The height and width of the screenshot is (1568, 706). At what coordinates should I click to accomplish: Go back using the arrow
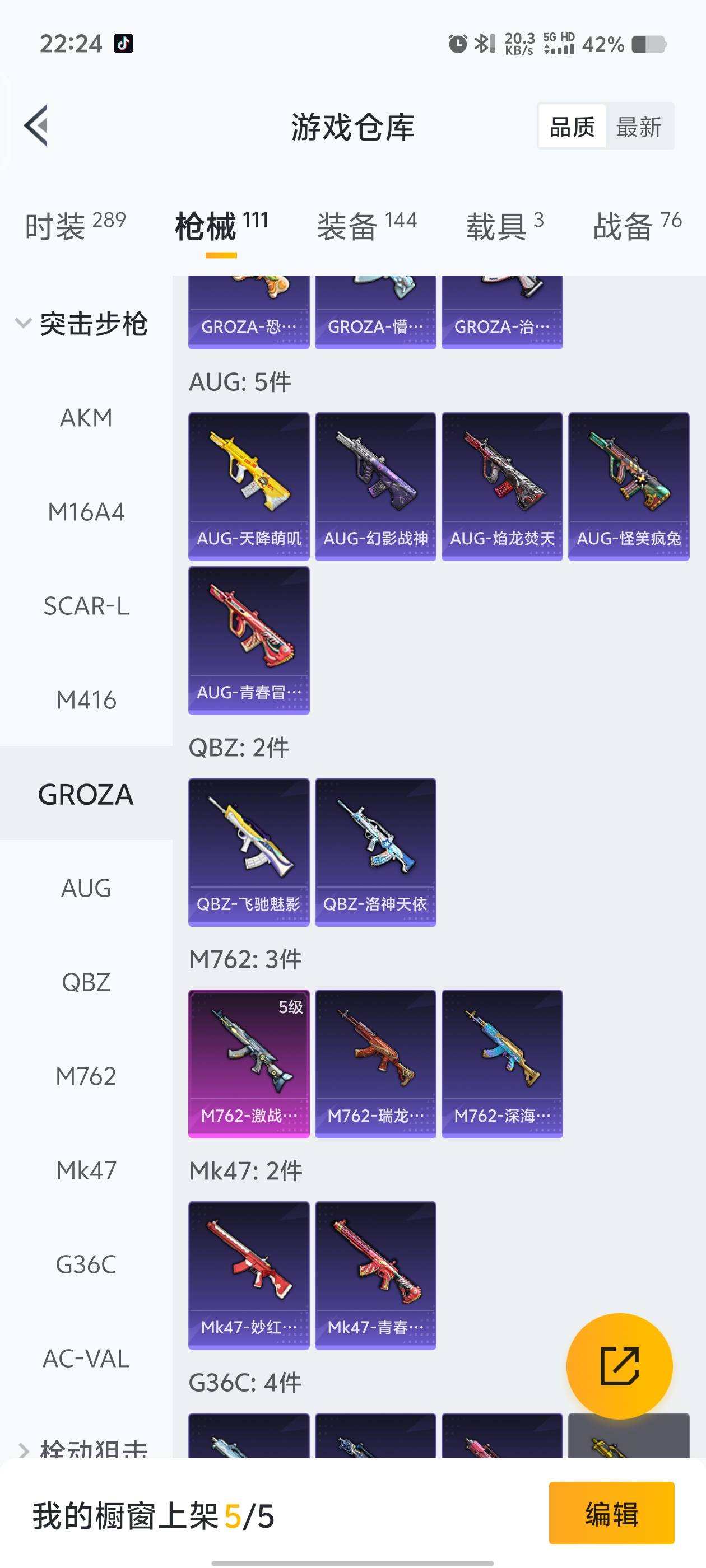pyautogui.click(x=36, y=126)
